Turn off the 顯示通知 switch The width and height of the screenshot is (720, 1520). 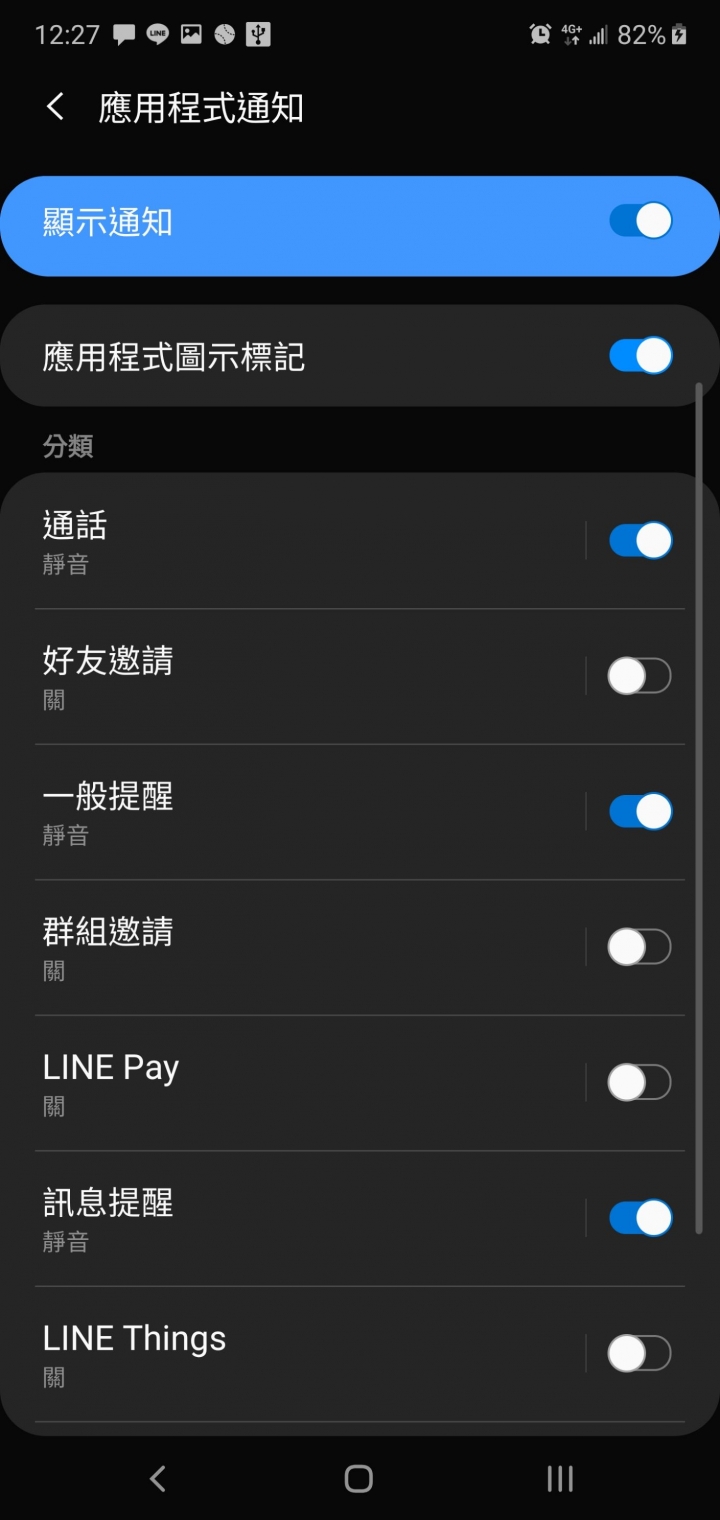click(x=640, y=221)
